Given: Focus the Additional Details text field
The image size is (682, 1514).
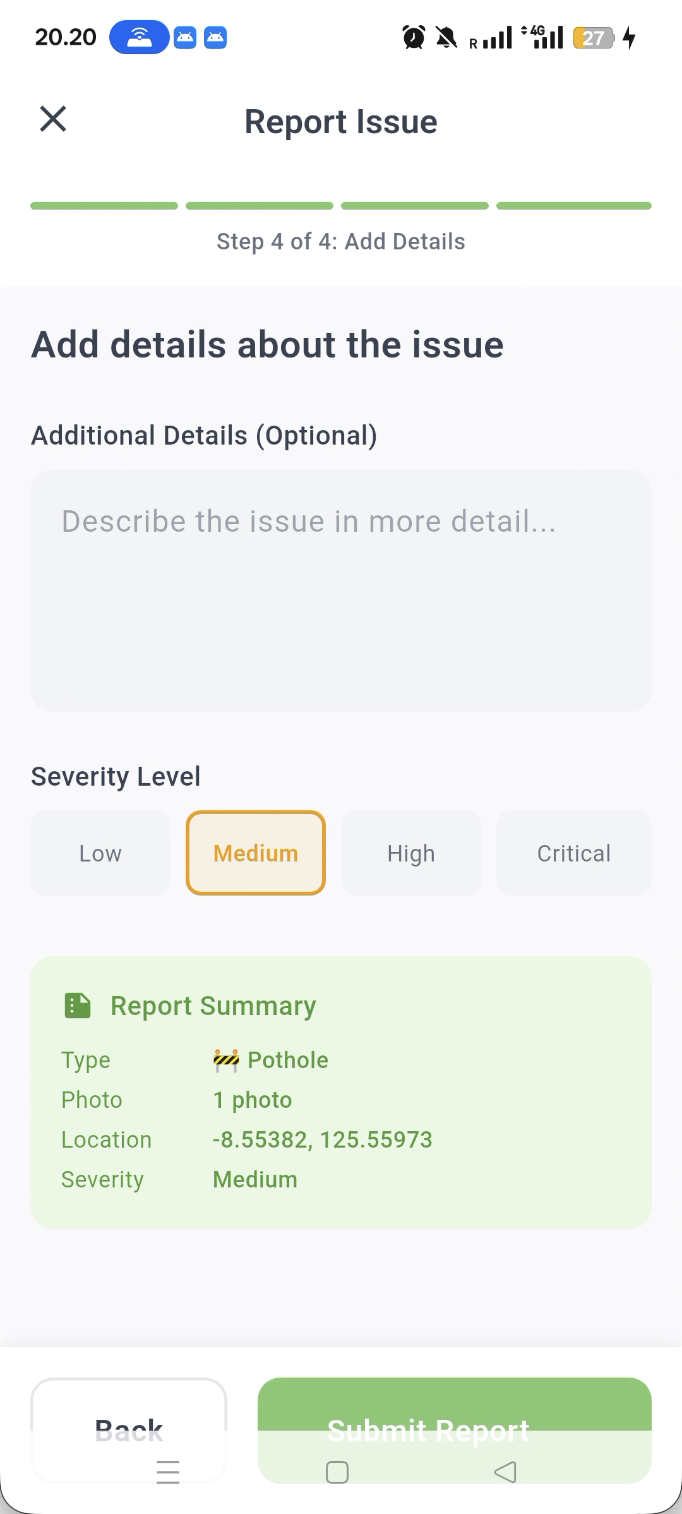Looking at the screenshot, I should (341, 590).
